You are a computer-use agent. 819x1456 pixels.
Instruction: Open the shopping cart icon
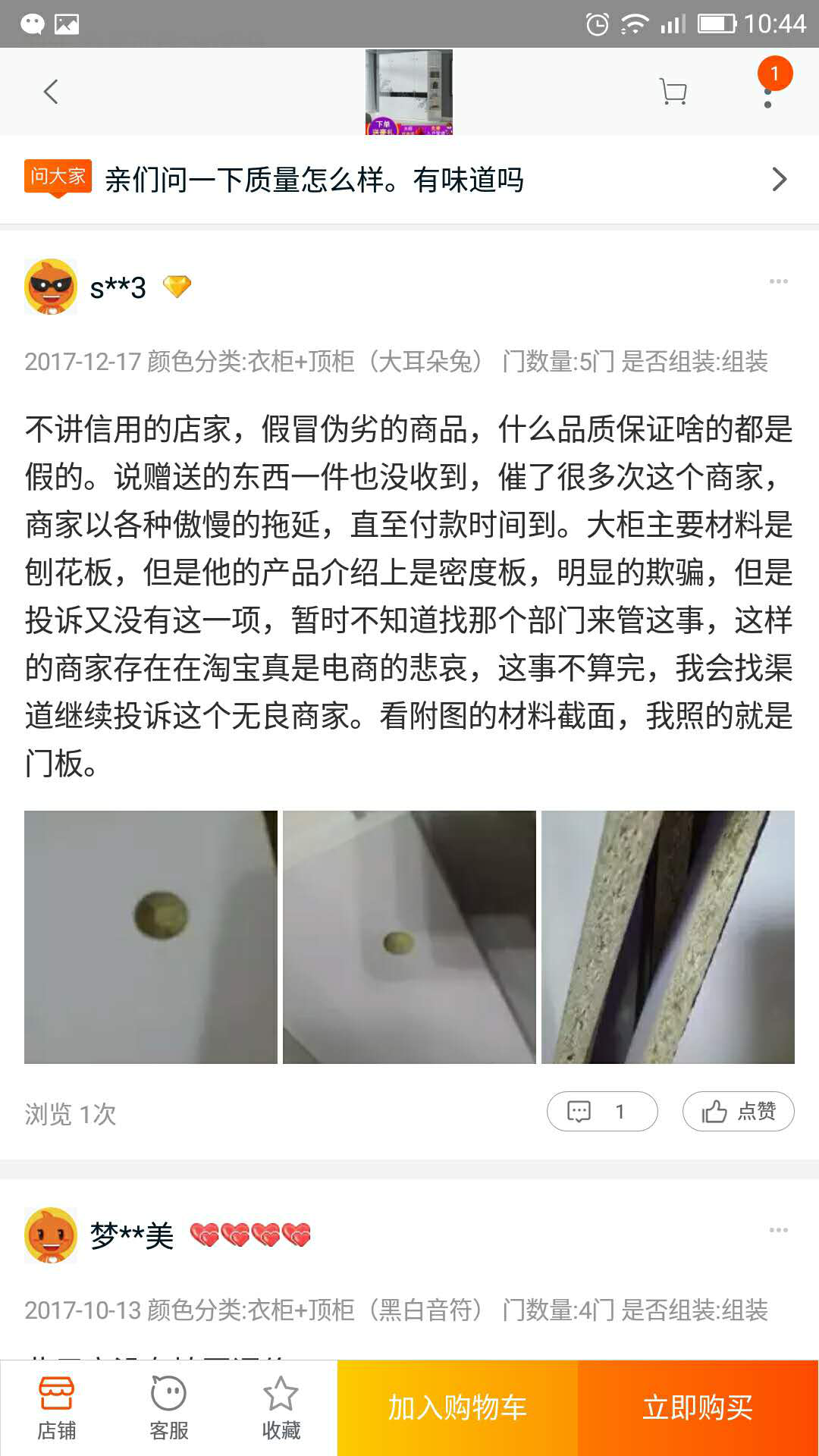click(673, 93)
